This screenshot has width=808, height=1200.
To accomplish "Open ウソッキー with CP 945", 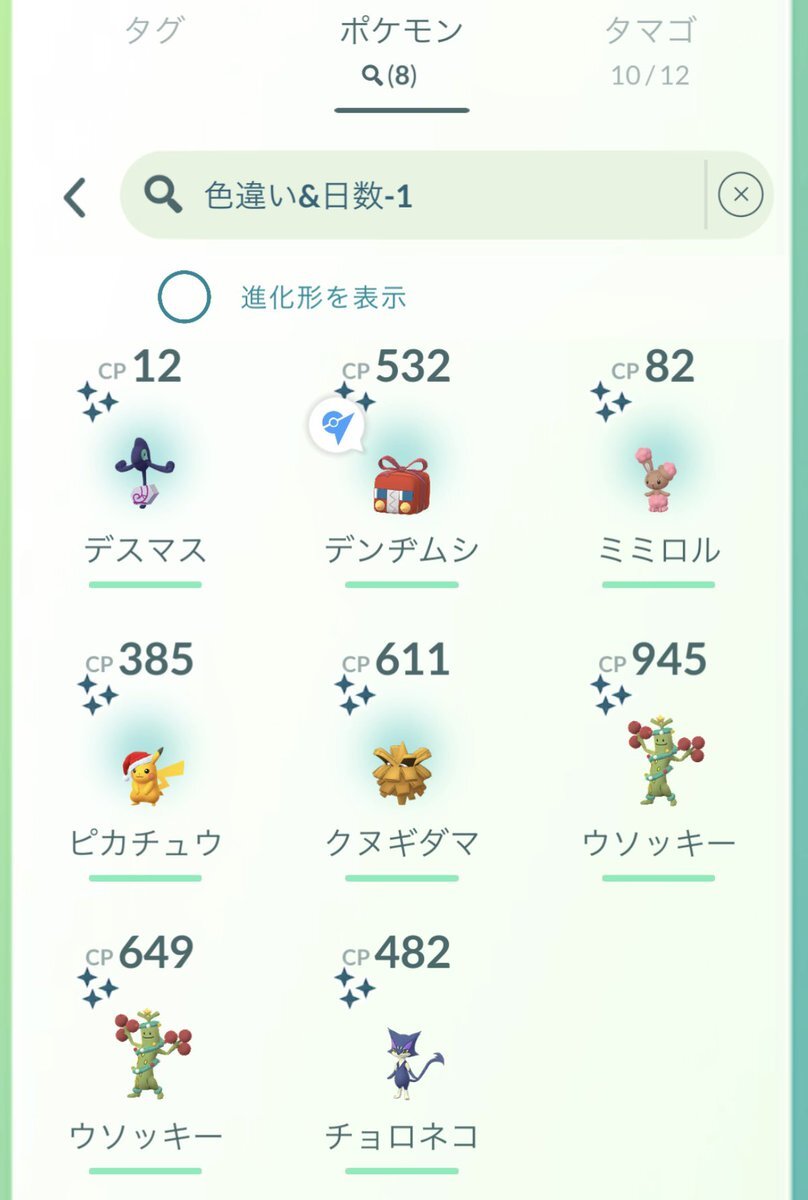I will point(658,767).
